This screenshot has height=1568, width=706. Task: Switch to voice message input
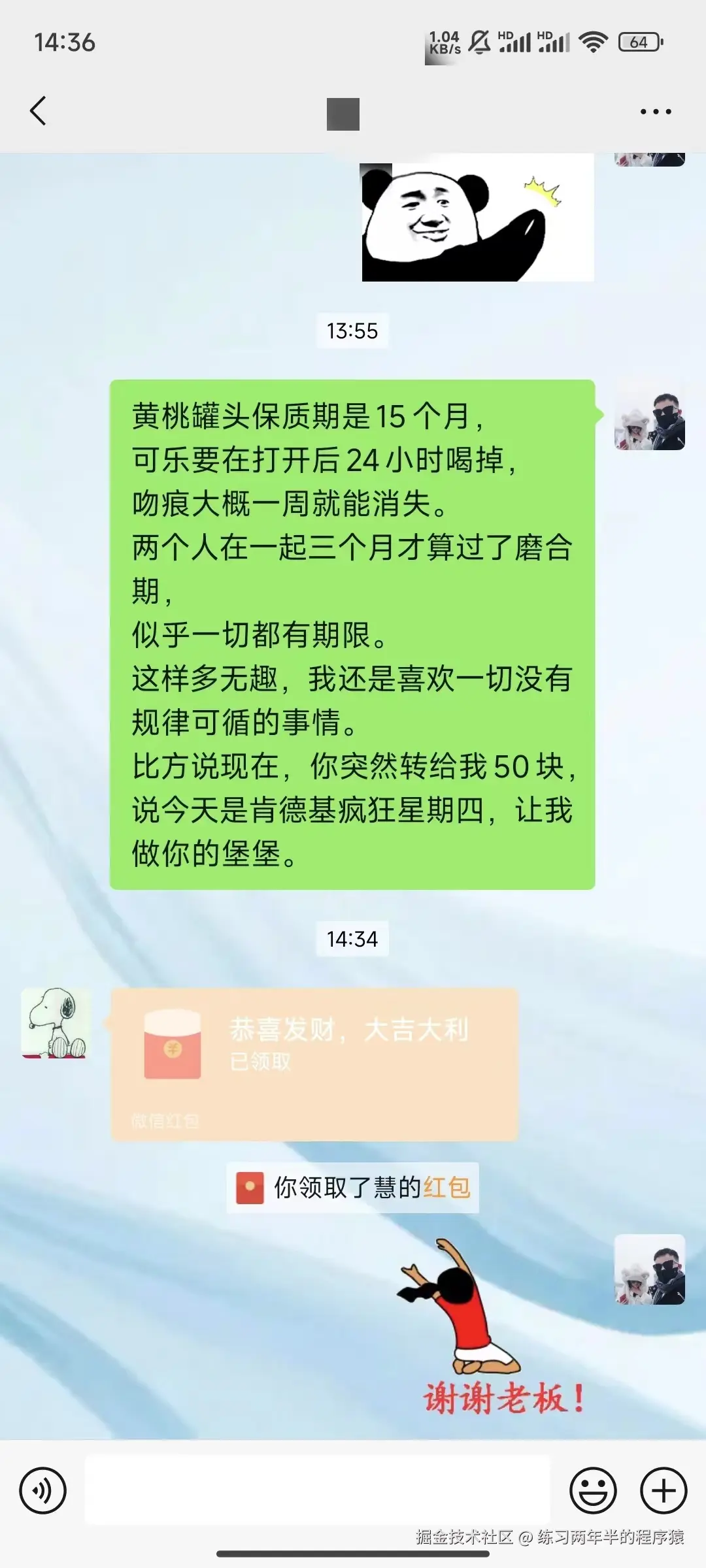click(42, 1491)
